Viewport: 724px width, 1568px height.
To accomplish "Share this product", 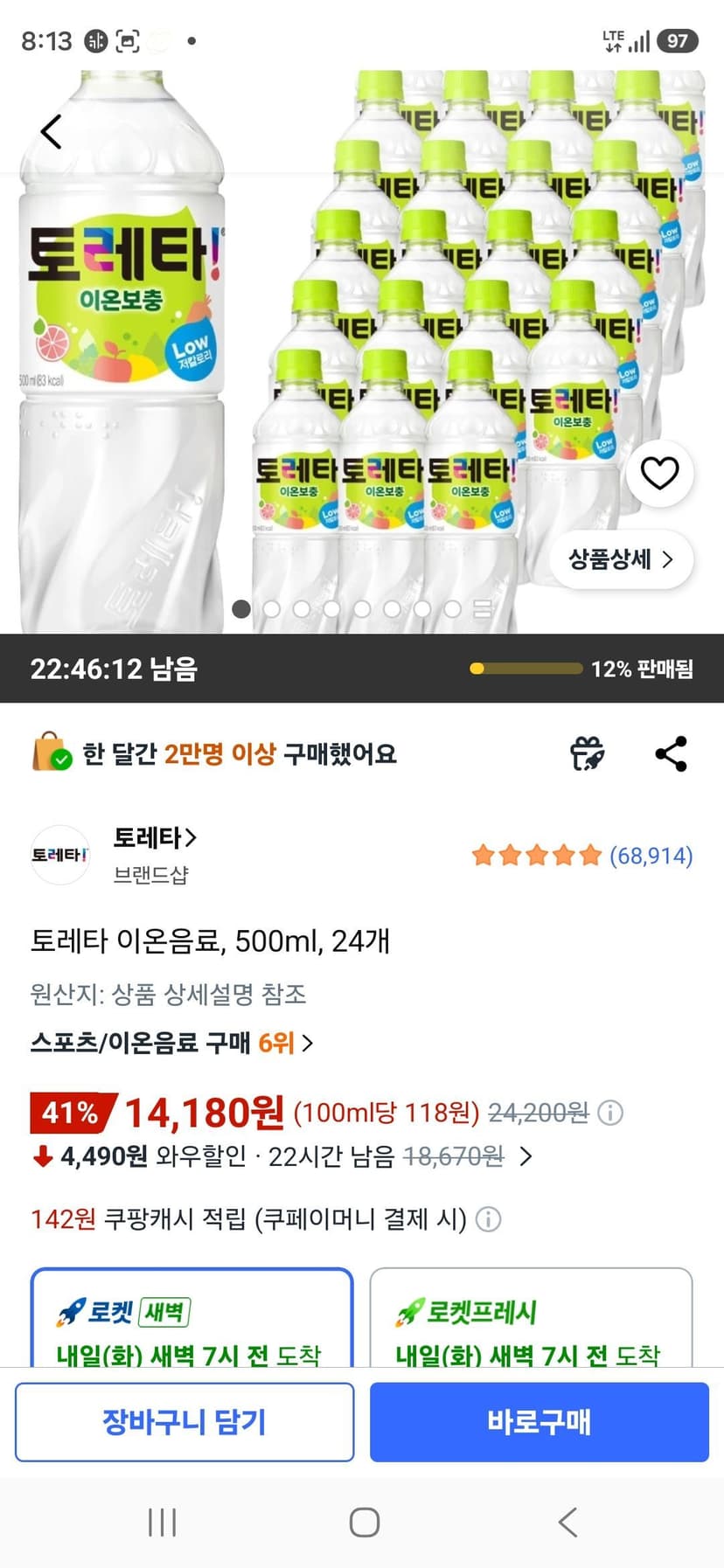I will click(x=671, y=753).
